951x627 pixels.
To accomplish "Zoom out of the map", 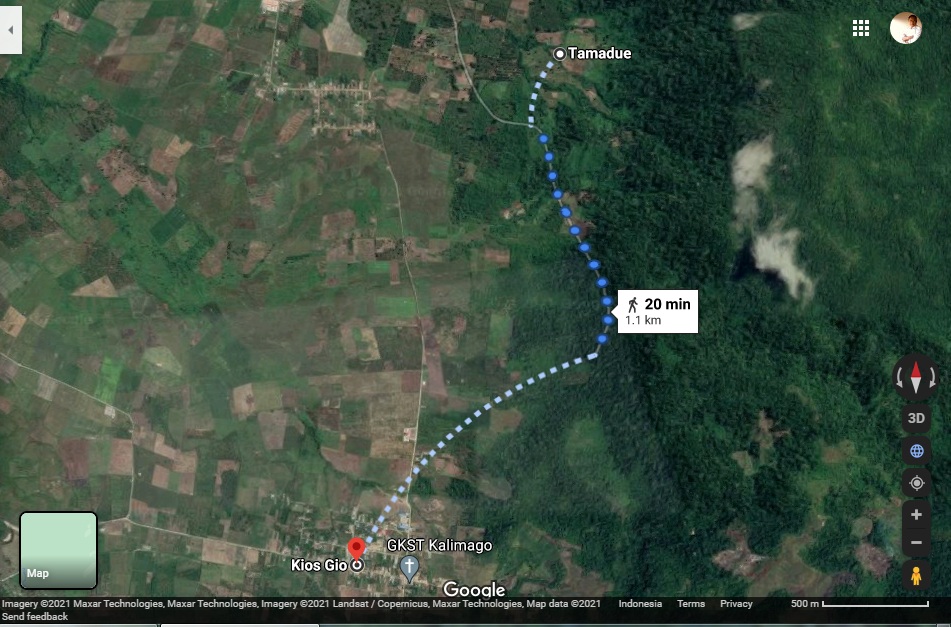I will [916, 543].
